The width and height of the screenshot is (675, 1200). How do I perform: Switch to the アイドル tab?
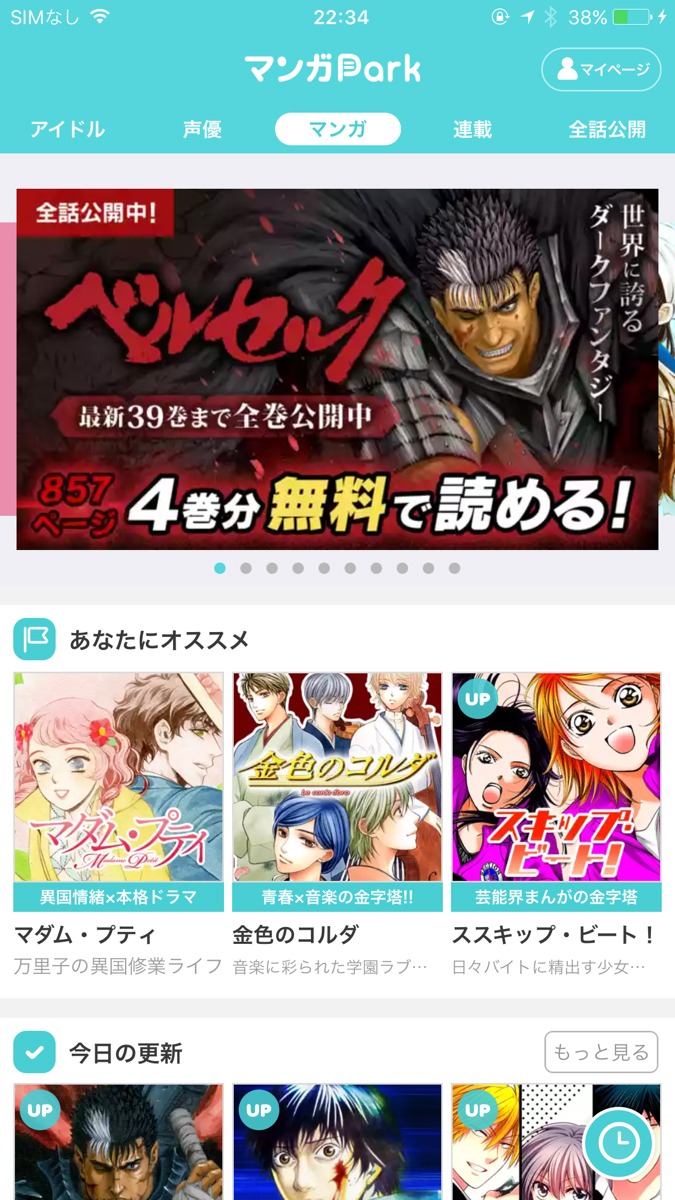(67, 129)
